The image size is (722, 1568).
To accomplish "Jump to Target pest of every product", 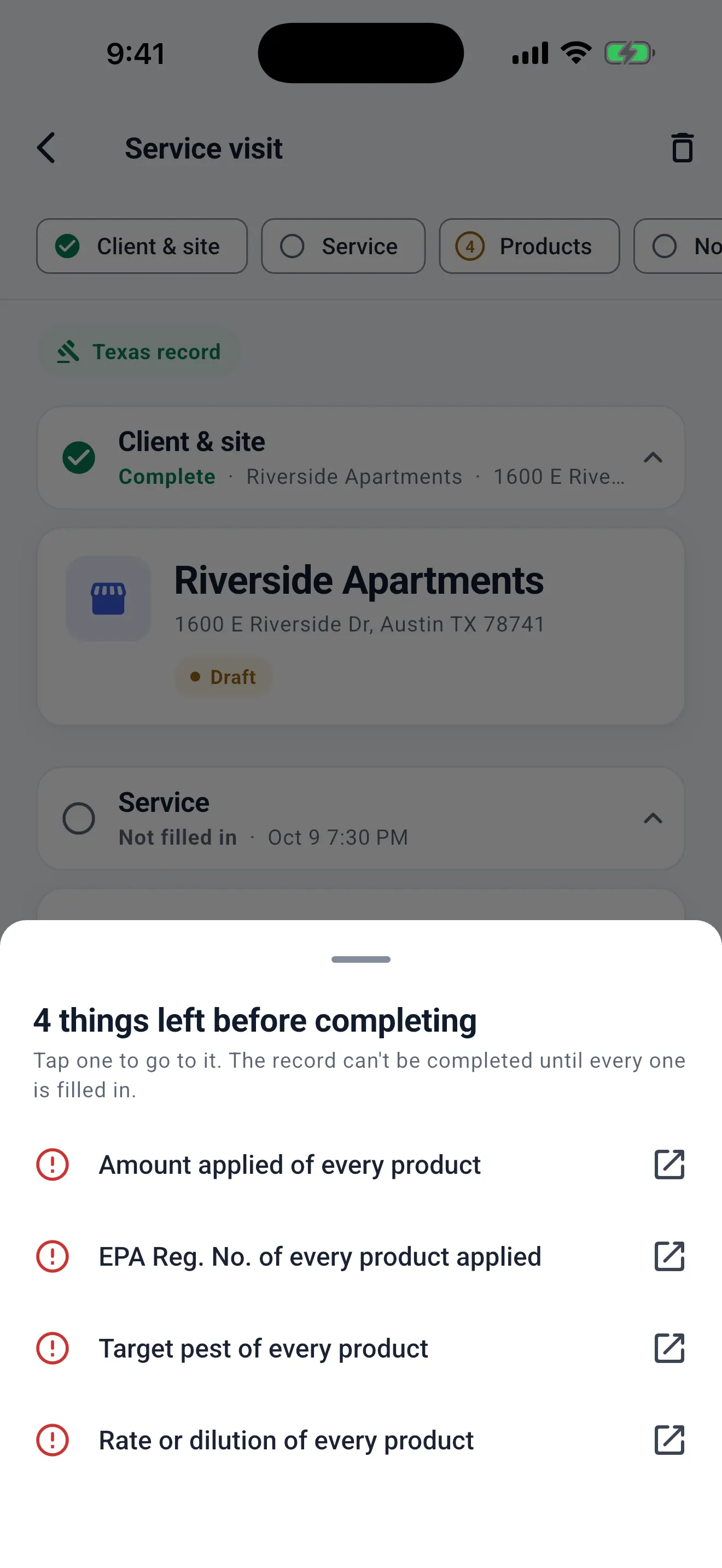I will [x=360, y=1348].
